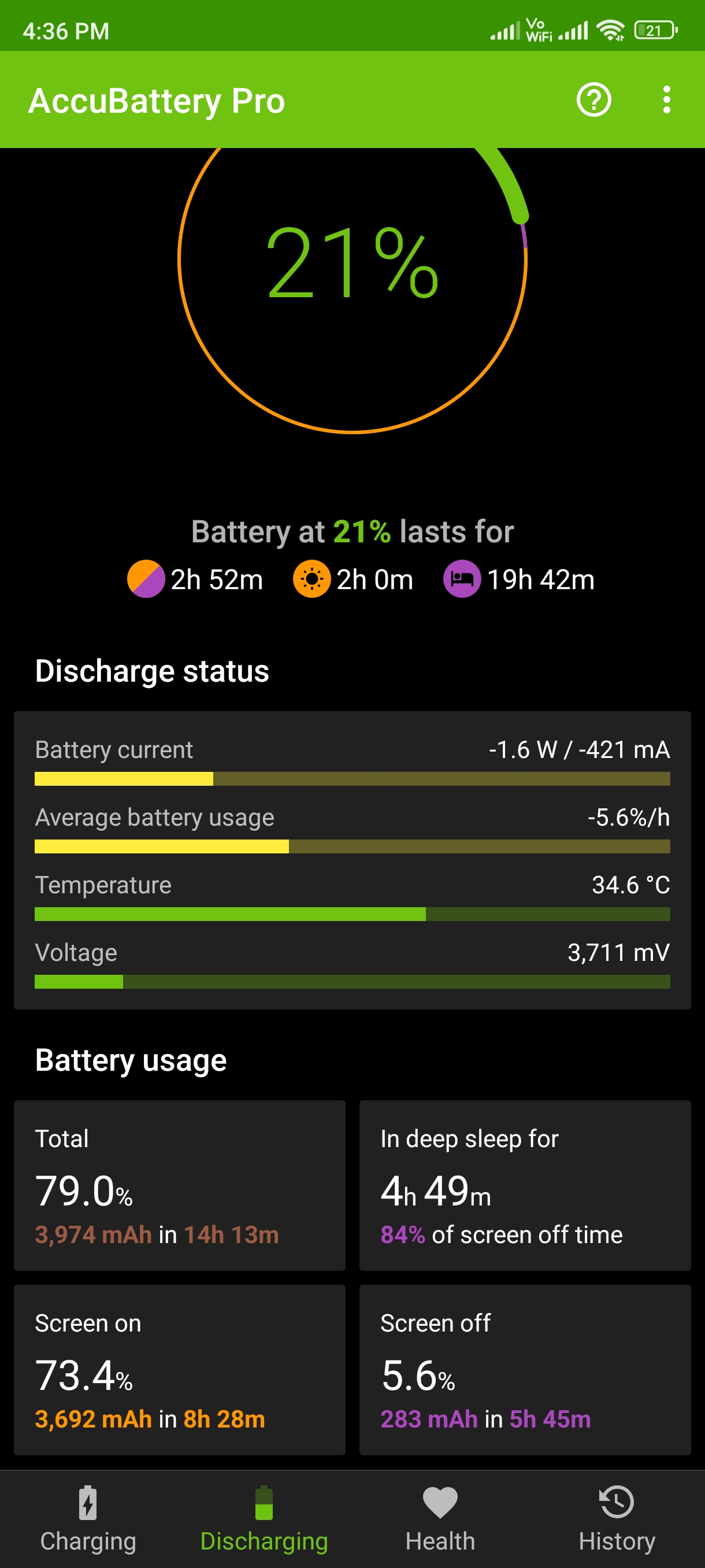Open the three-dot overflow menu
The image size is (705, 1568).
click(667, 100)
